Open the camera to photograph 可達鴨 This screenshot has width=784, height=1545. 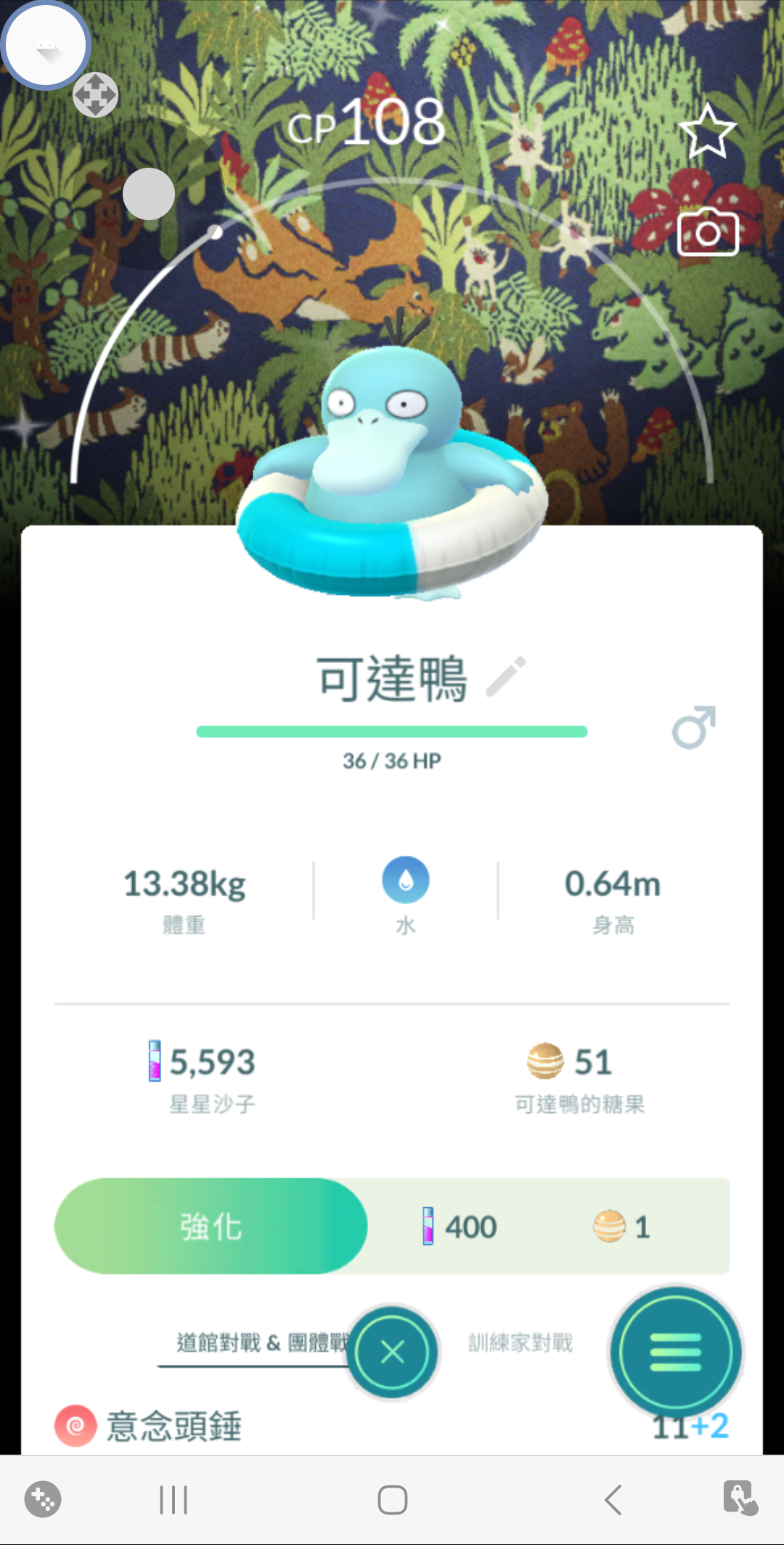click(x=707, y=232)
